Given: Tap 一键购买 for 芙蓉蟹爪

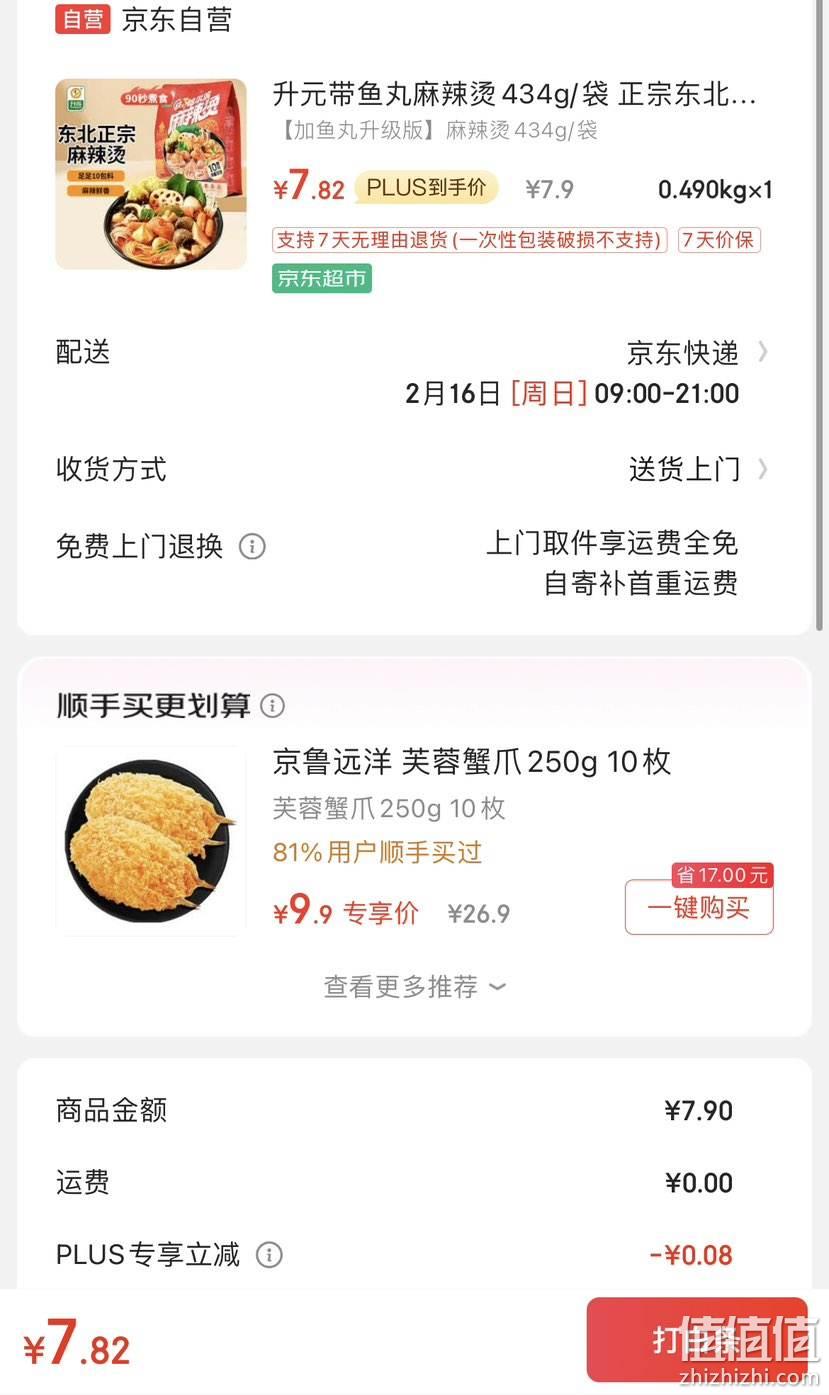Looking at the screenshot, I should 699,907.
